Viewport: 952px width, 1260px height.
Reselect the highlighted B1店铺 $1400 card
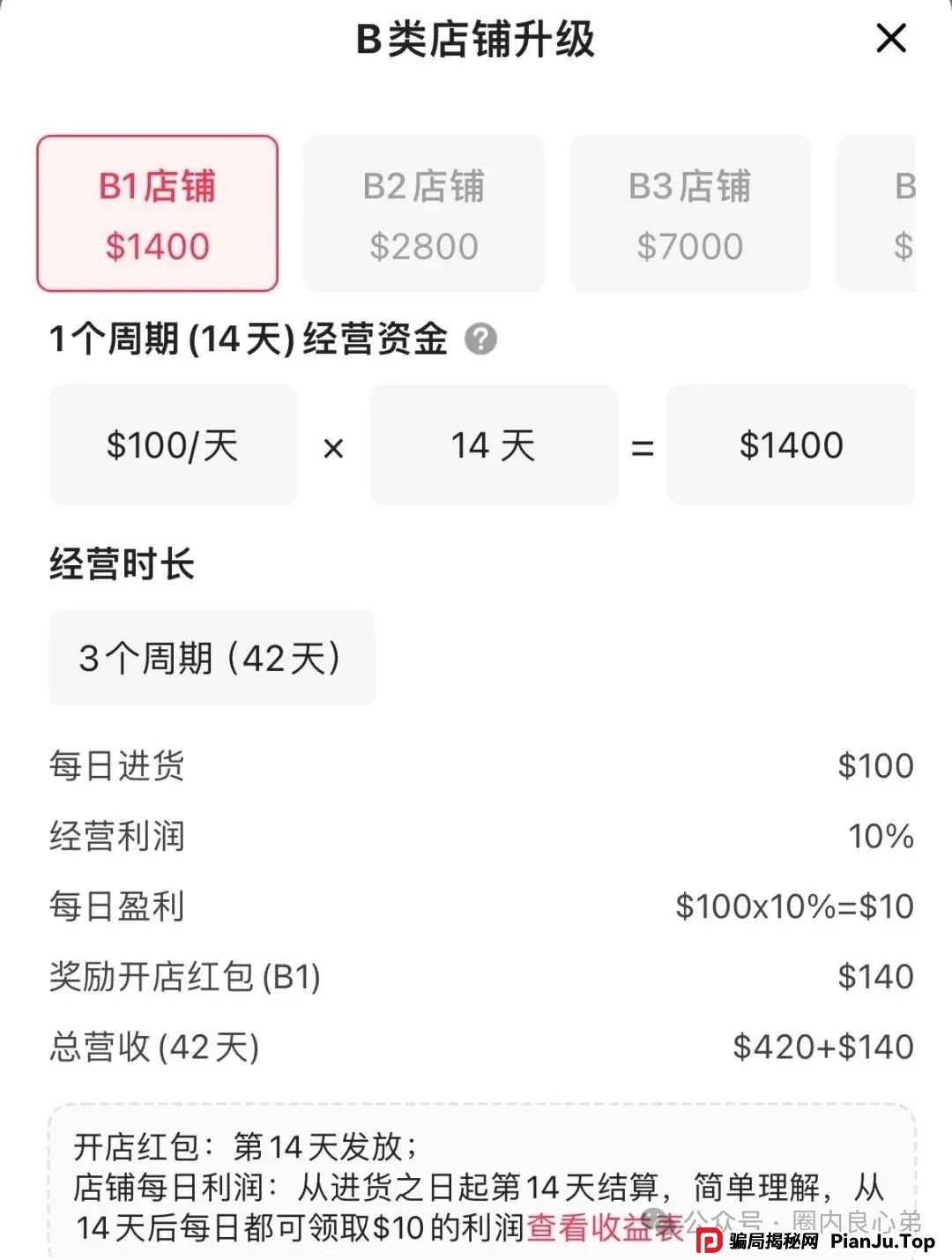click(x=157, y=212)
